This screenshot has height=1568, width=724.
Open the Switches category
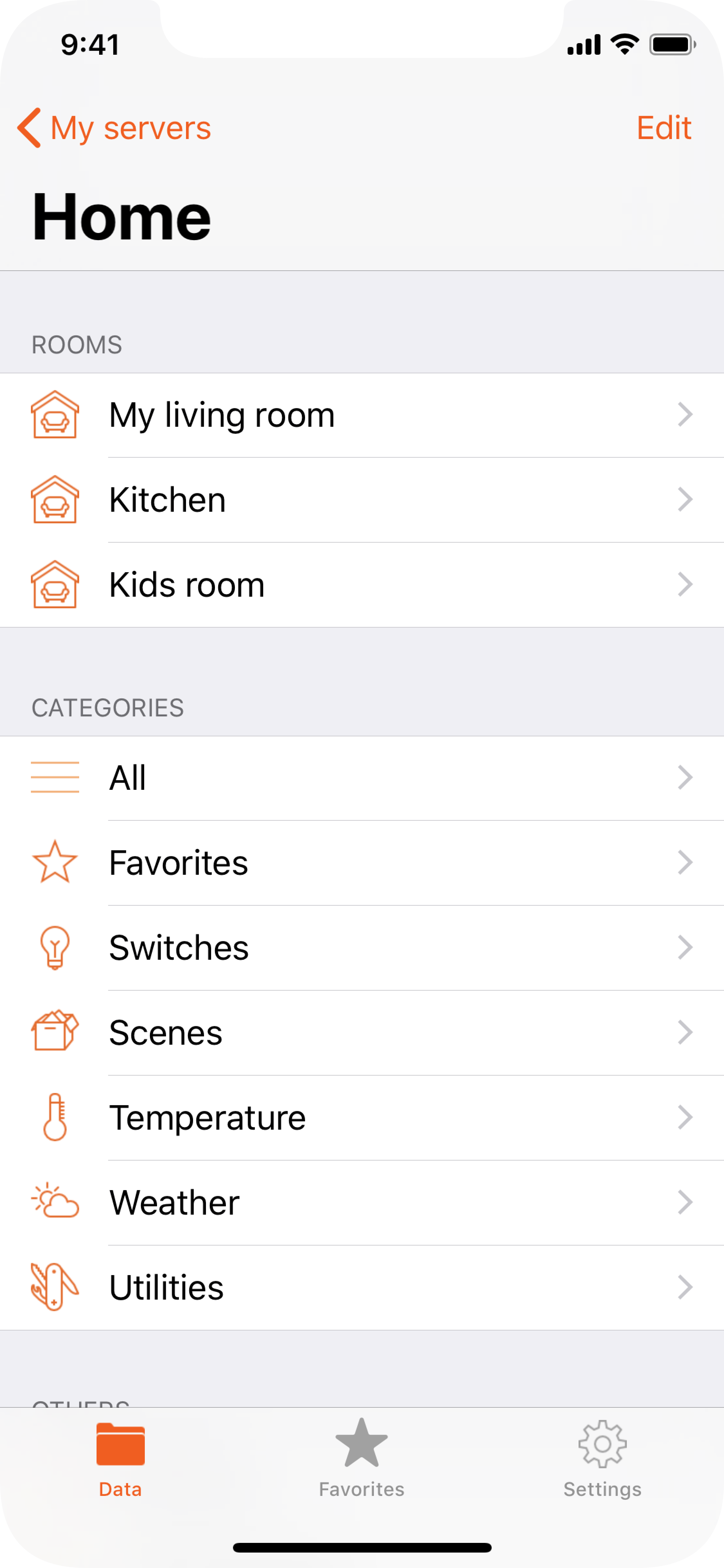[361, 948]
